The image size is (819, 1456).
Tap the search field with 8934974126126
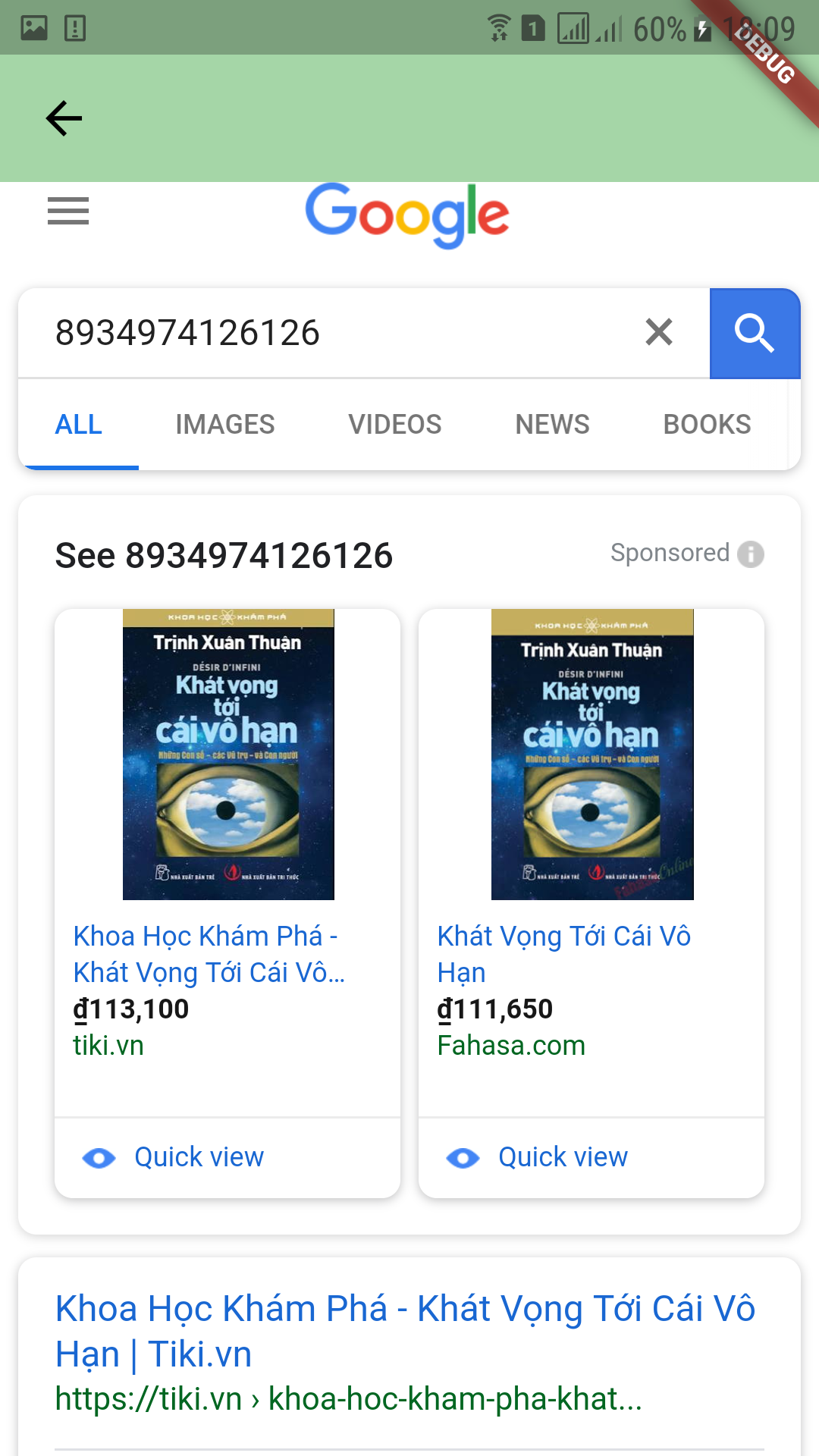tap(334, 333)
